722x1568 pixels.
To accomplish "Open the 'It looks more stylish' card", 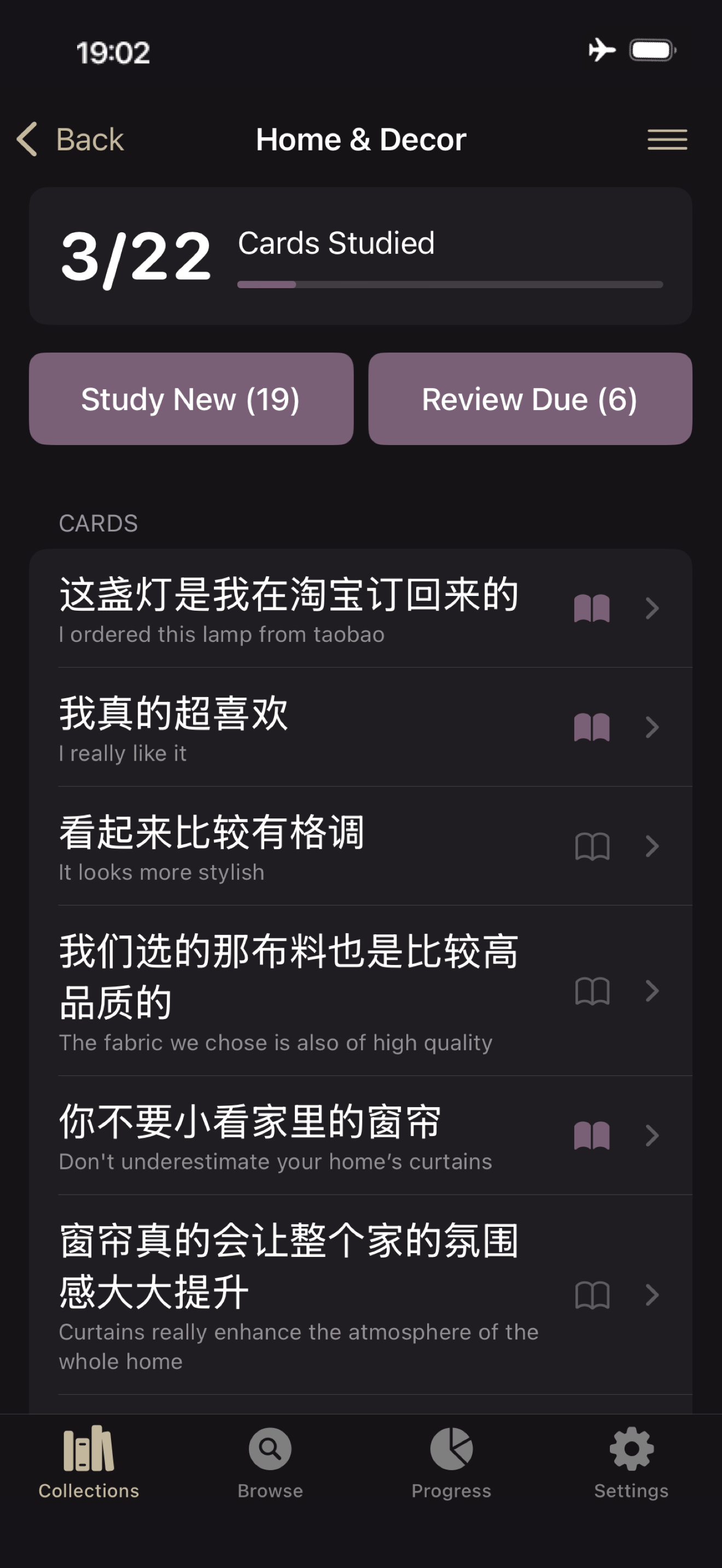I will [x=361, y=845].
